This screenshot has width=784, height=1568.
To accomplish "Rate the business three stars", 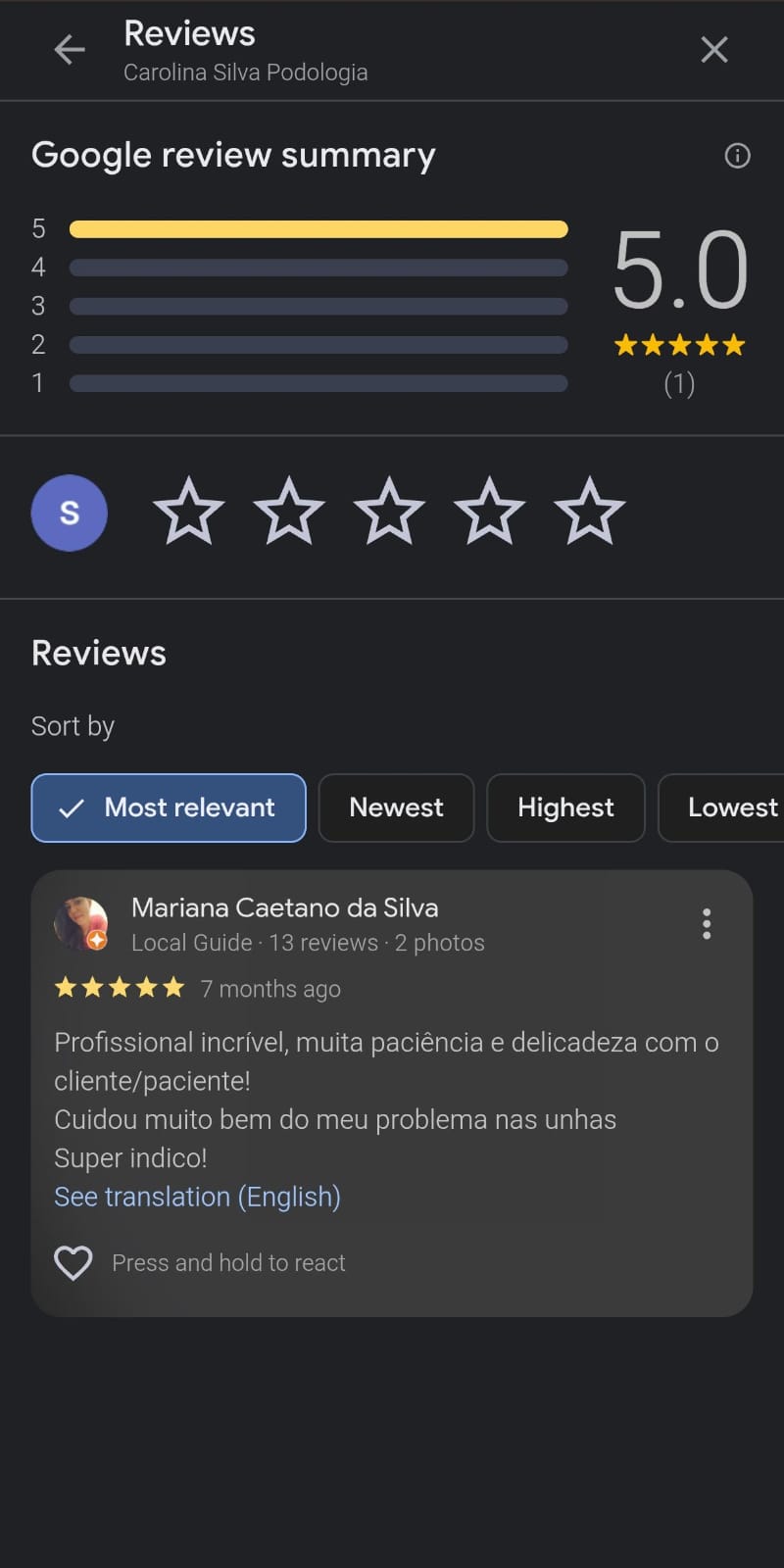I will (x=389, y=511).
